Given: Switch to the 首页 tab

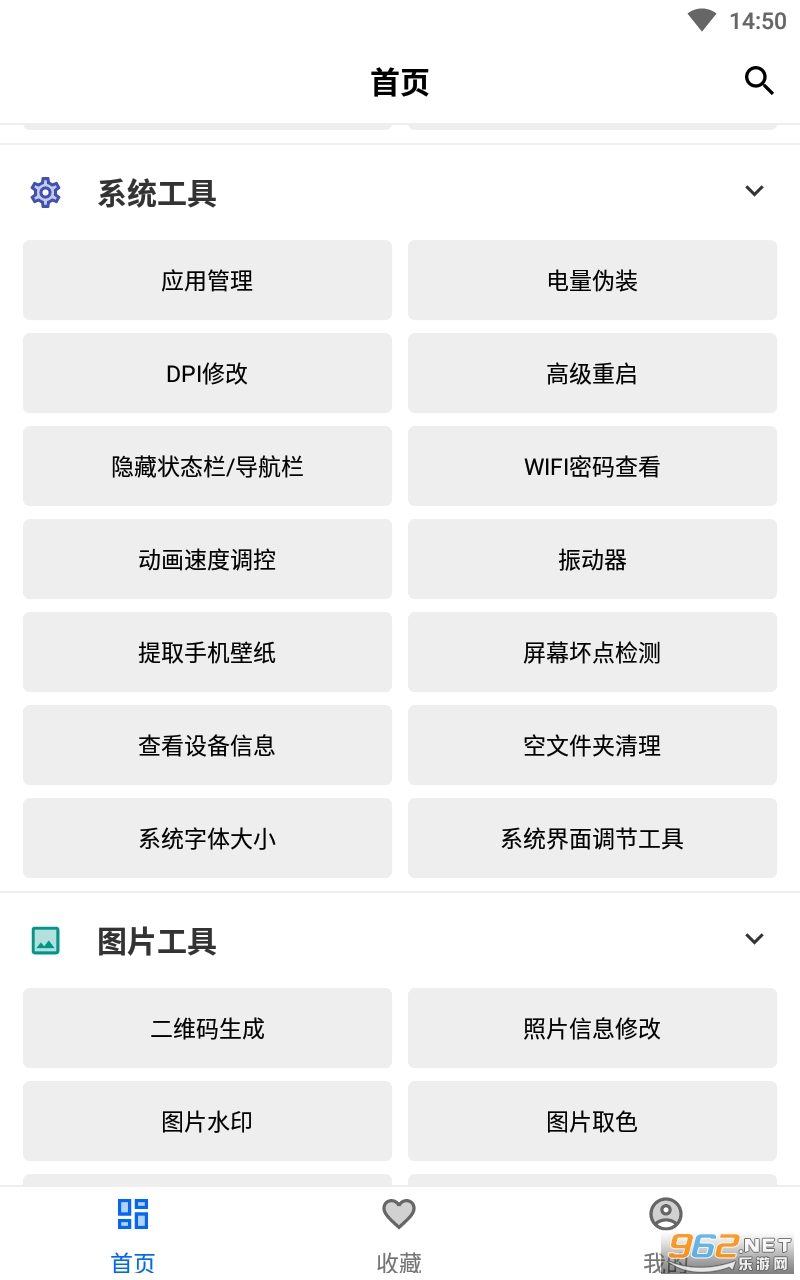Looking at the screenshot, I should coord(133,1234).
